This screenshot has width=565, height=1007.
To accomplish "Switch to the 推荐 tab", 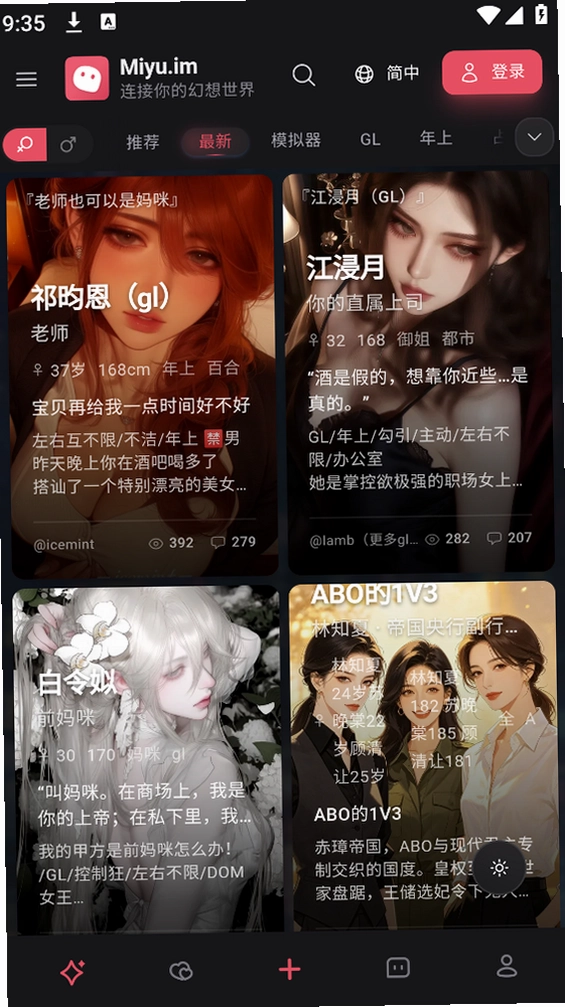I will point(143,141).
